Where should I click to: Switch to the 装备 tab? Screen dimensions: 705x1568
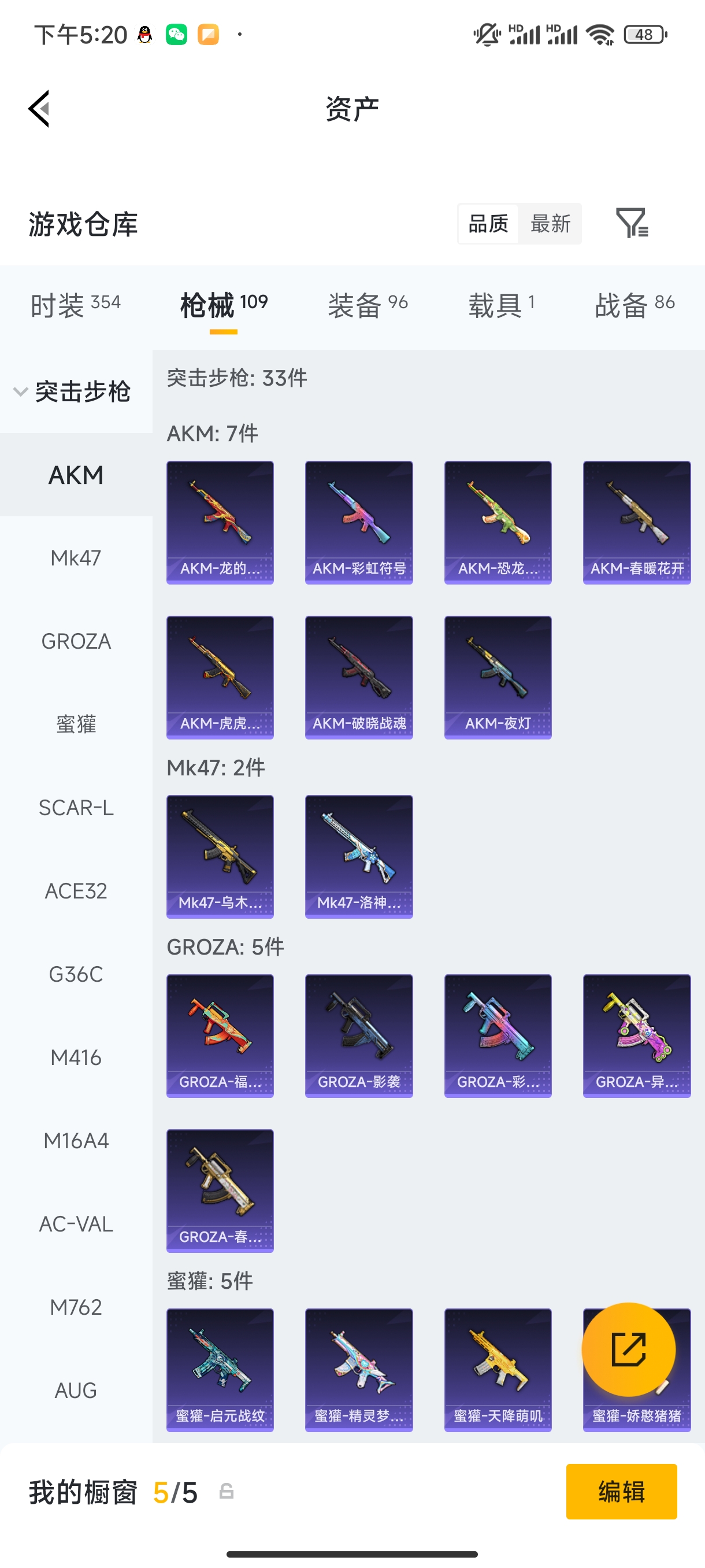368,305
